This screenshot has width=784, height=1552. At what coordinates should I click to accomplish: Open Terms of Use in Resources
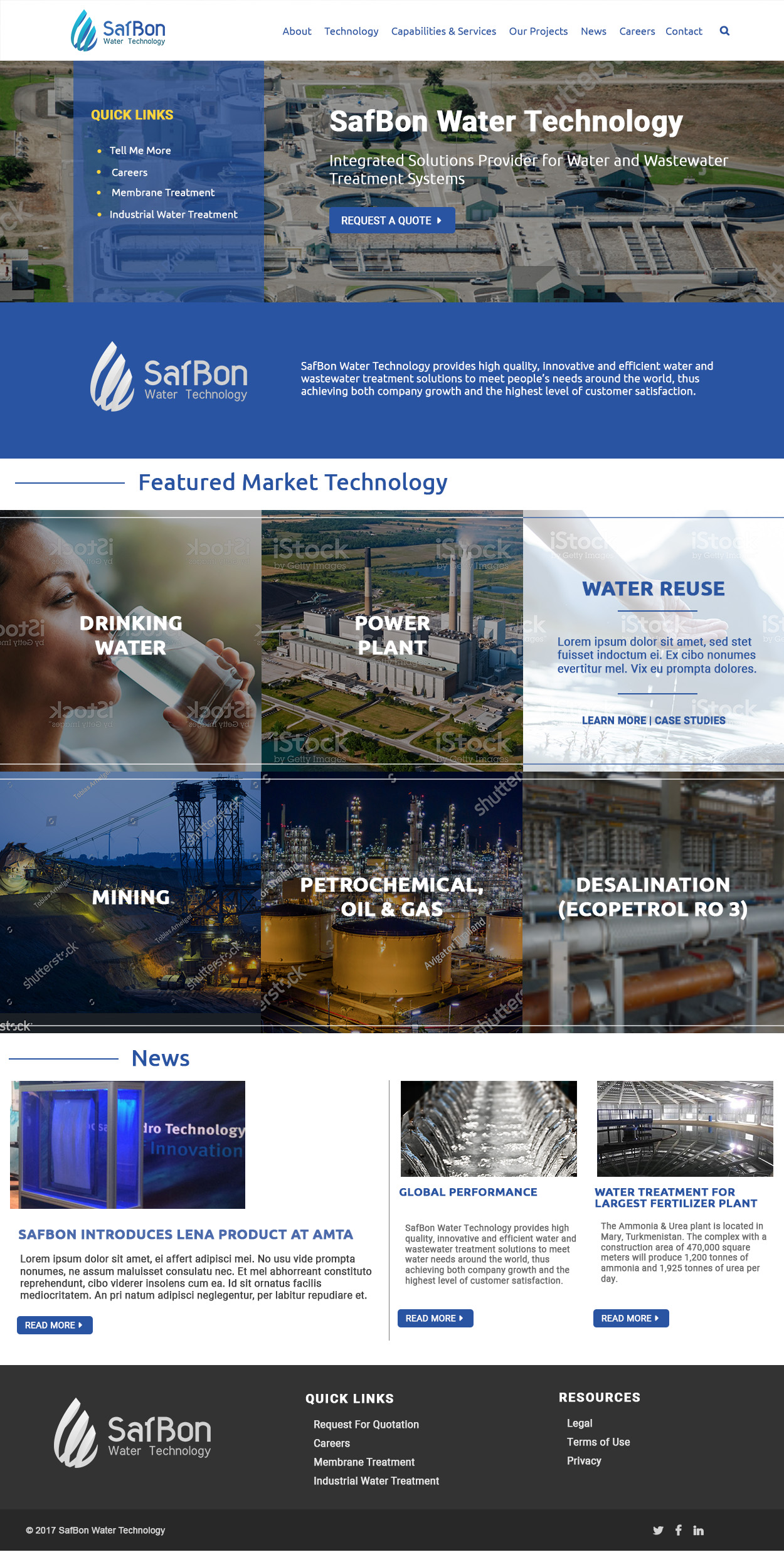pos(598,1442)
